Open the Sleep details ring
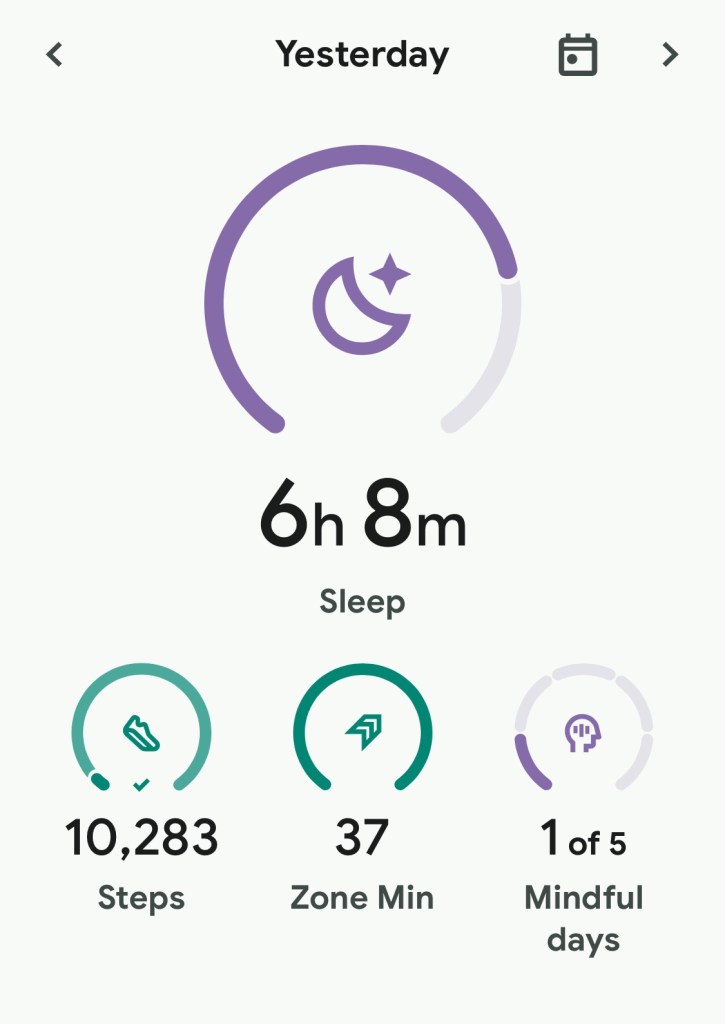The image size is (725, 1024). click(362, 300)
